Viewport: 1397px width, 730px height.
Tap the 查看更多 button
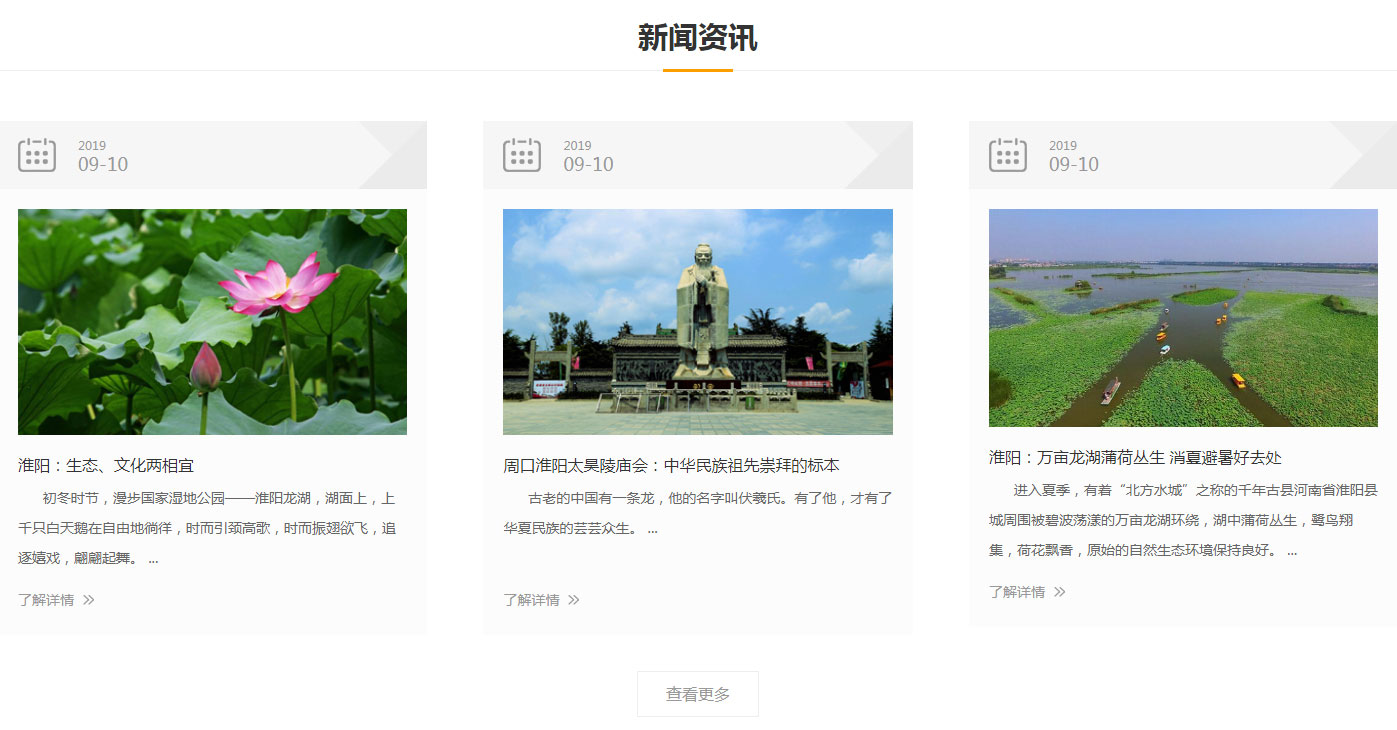698,694
